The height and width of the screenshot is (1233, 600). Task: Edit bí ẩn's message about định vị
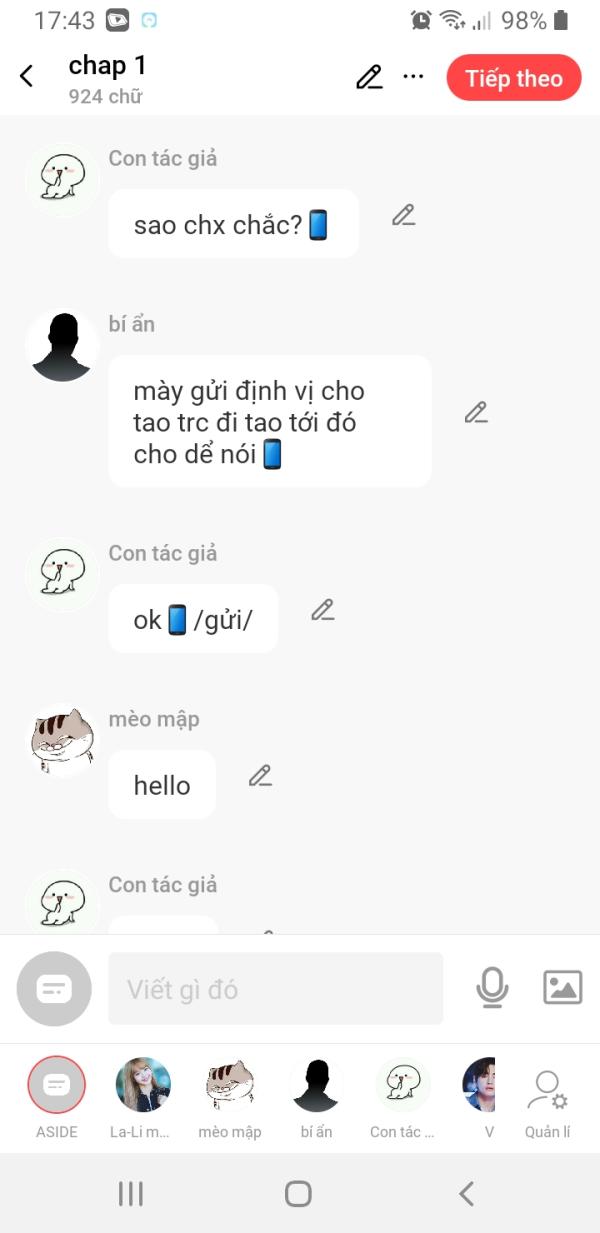pos(476,412)
